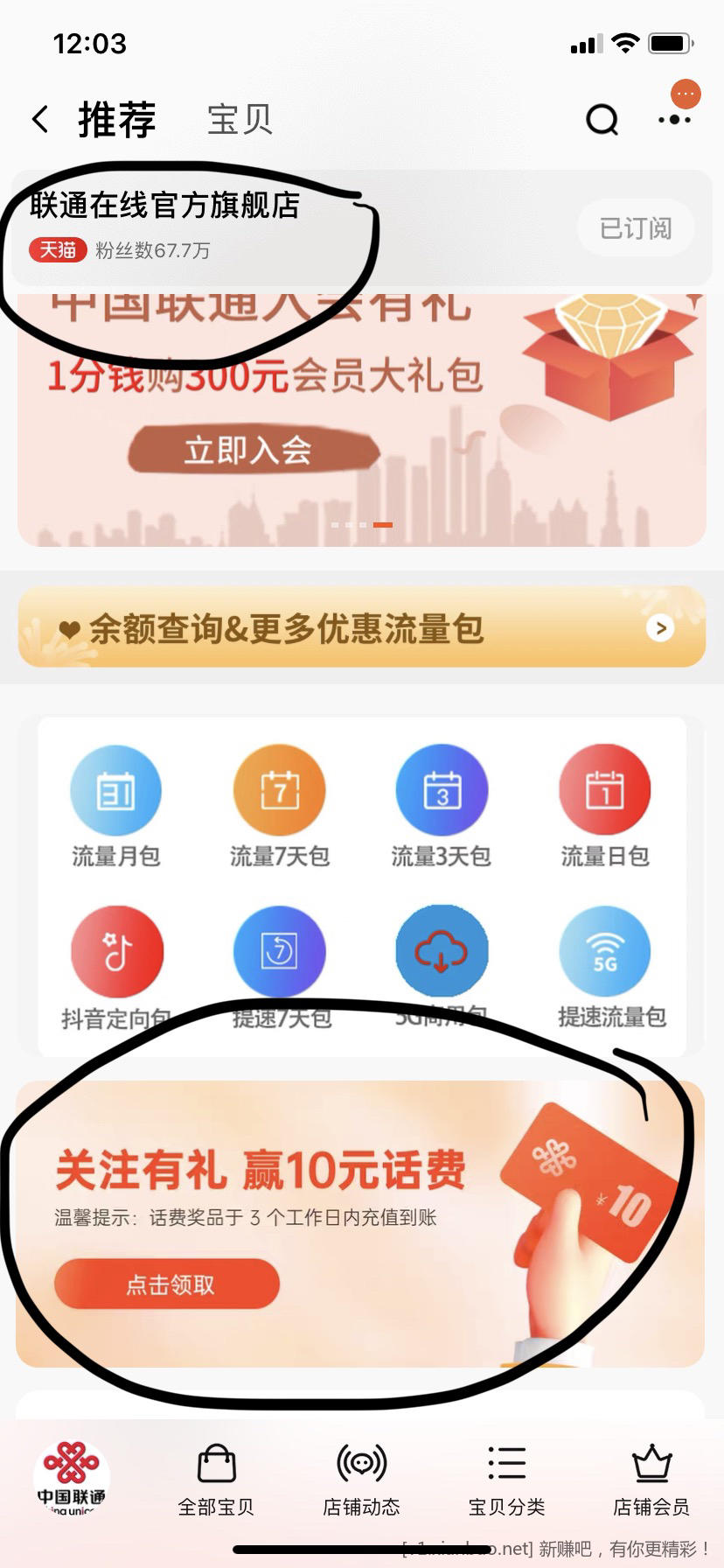Tap 点击领取 to claim reward
724x1568 pixels.
[x=167, y=1284]
